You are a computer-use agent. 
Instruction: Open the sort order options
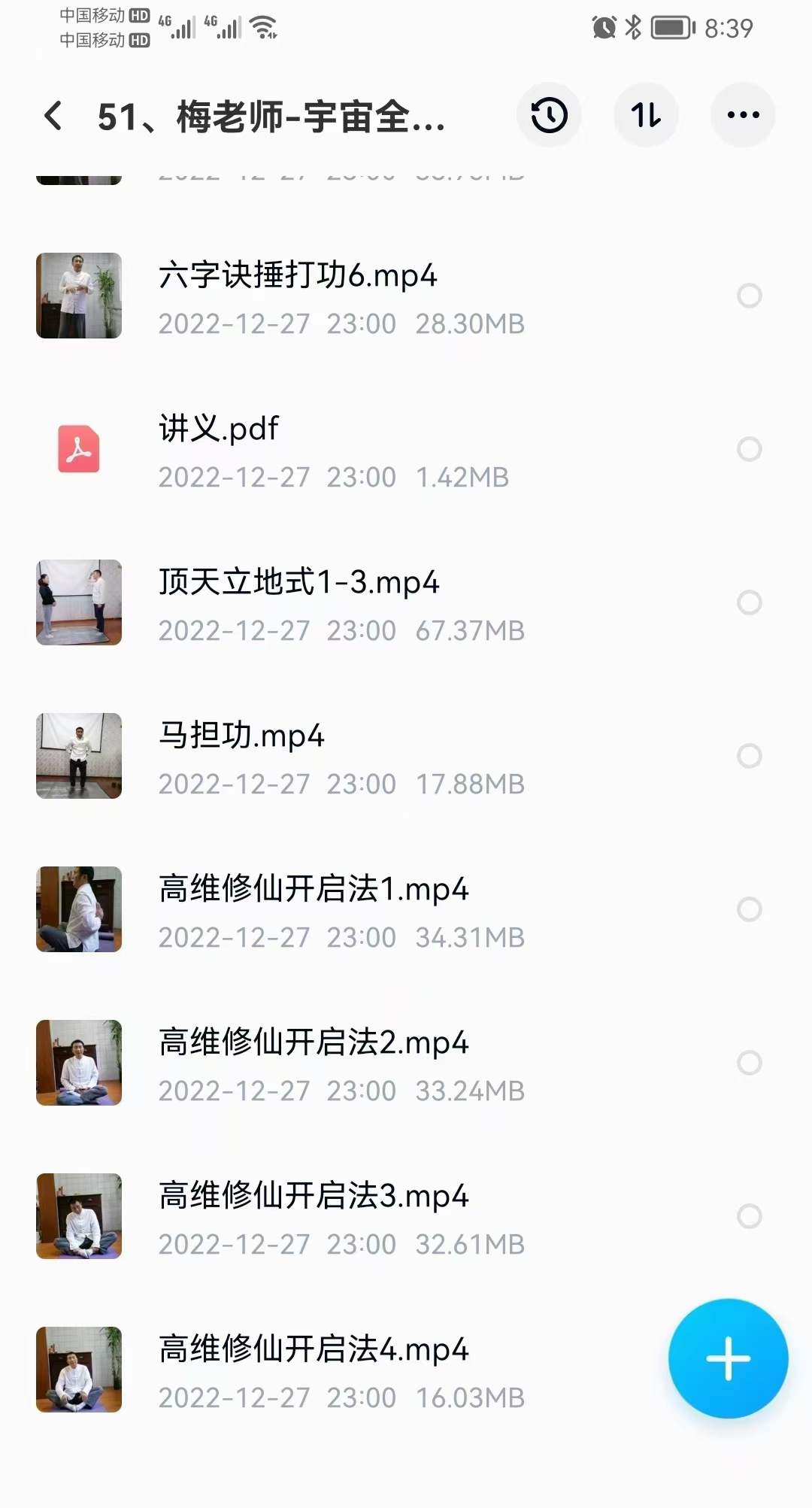tap(646, 115)
